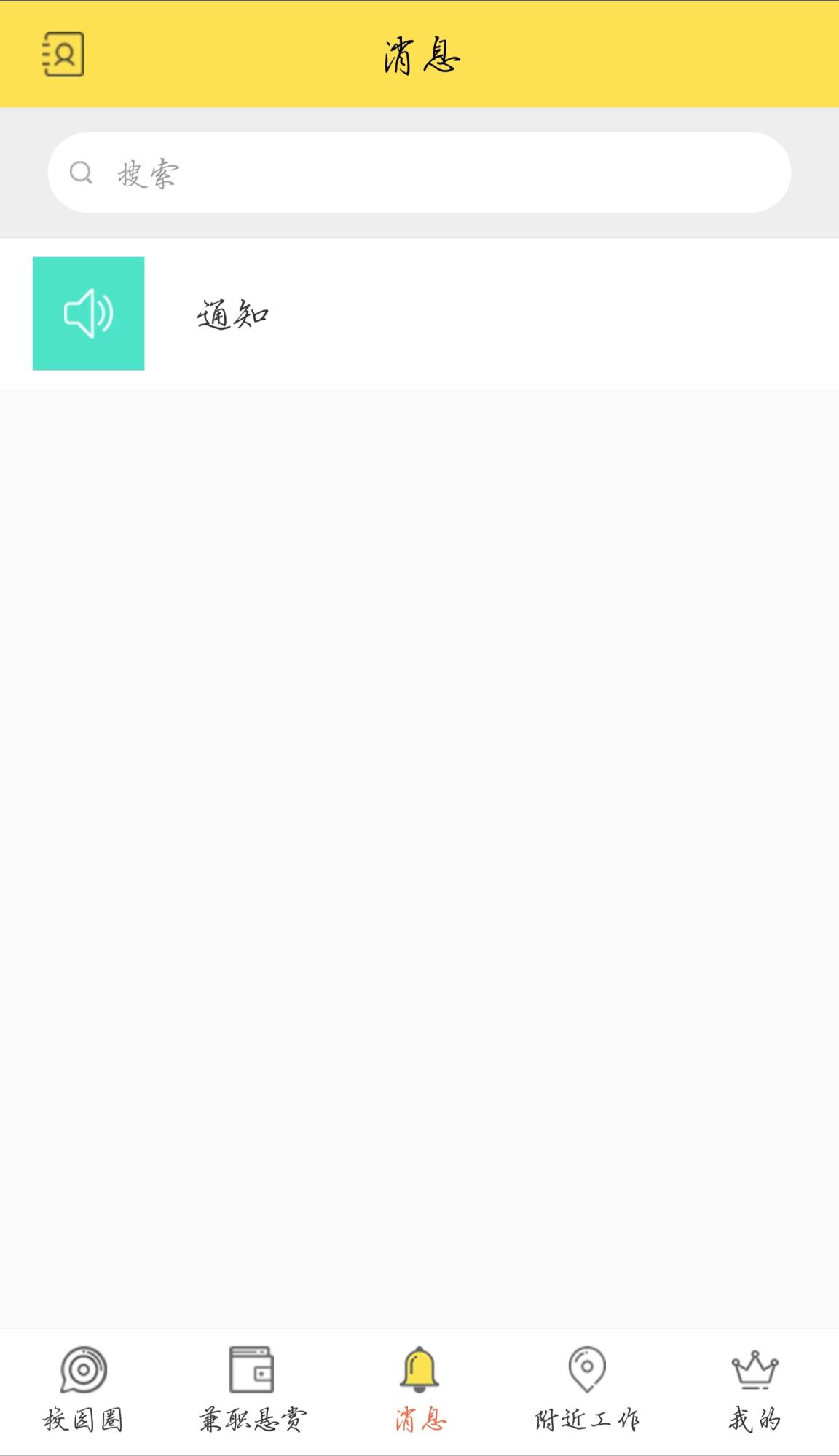This screenshot has width=839, height=1456.
Task: Open the contacts book icon
Action: pos(63,55)
